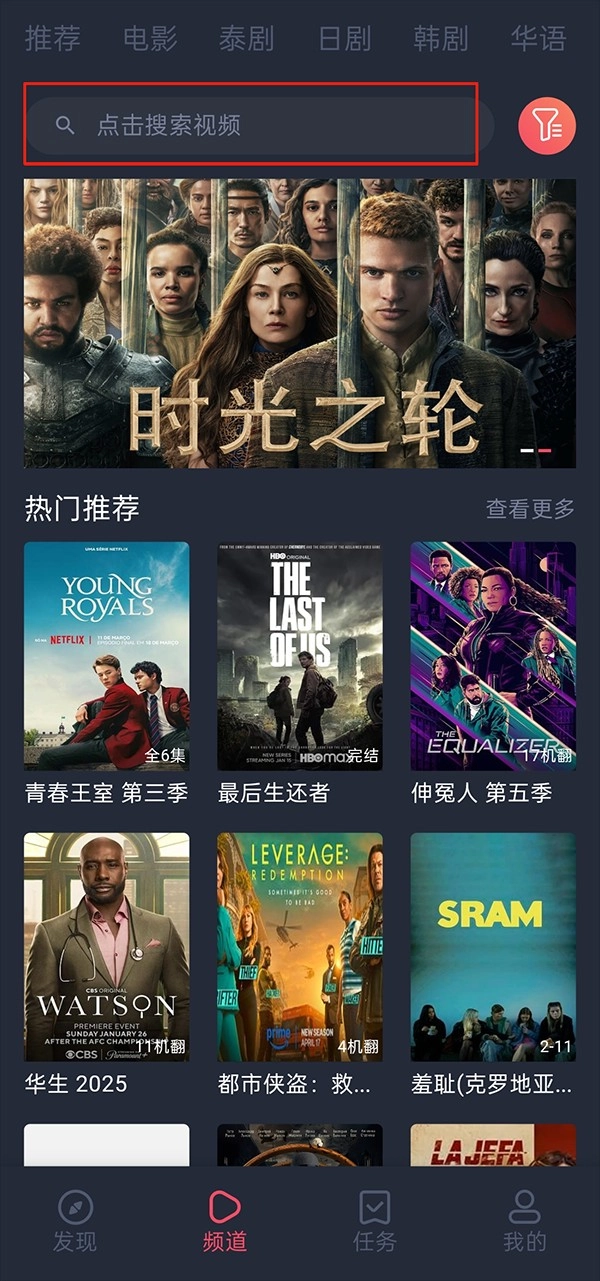Image resolution: width=600 pixels, height=1281 pixels.
Task: Select the 华语 tab
Action: click(x=538, y=39)
